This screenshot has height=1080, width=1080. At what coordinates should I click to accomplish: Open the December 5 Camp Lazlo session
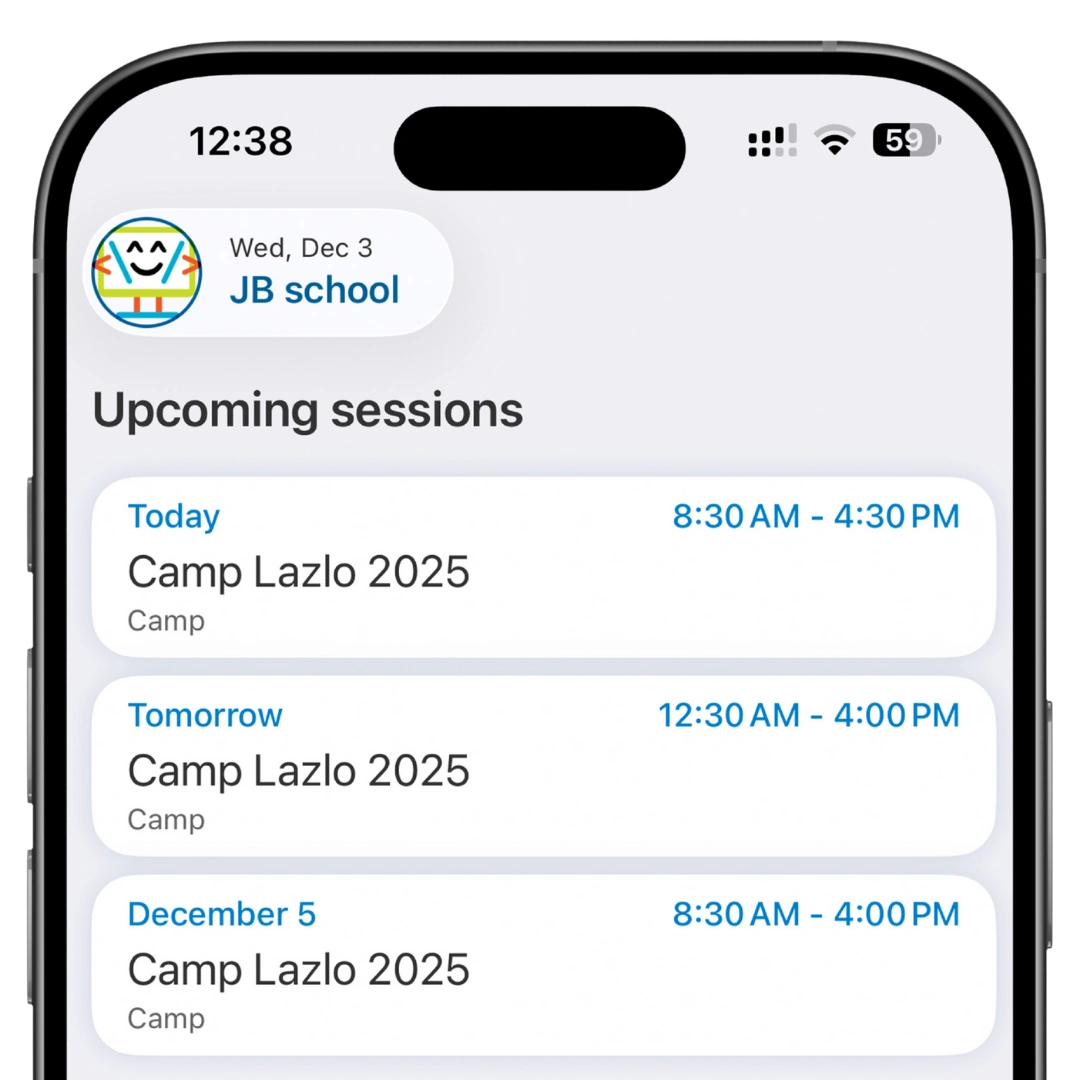click(x=543, y=966)
